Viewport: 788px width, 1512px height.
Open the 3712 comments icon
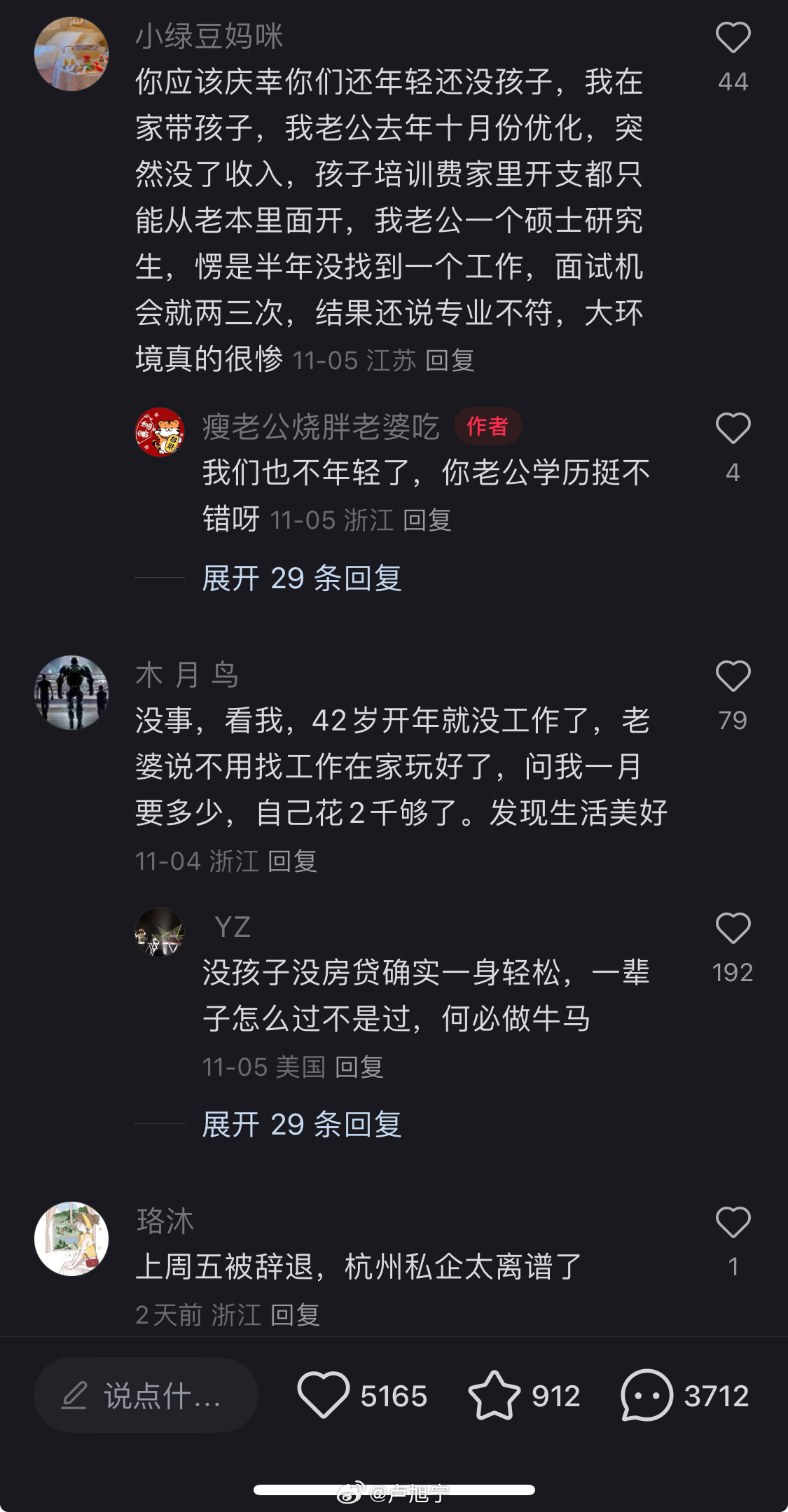647,1395
